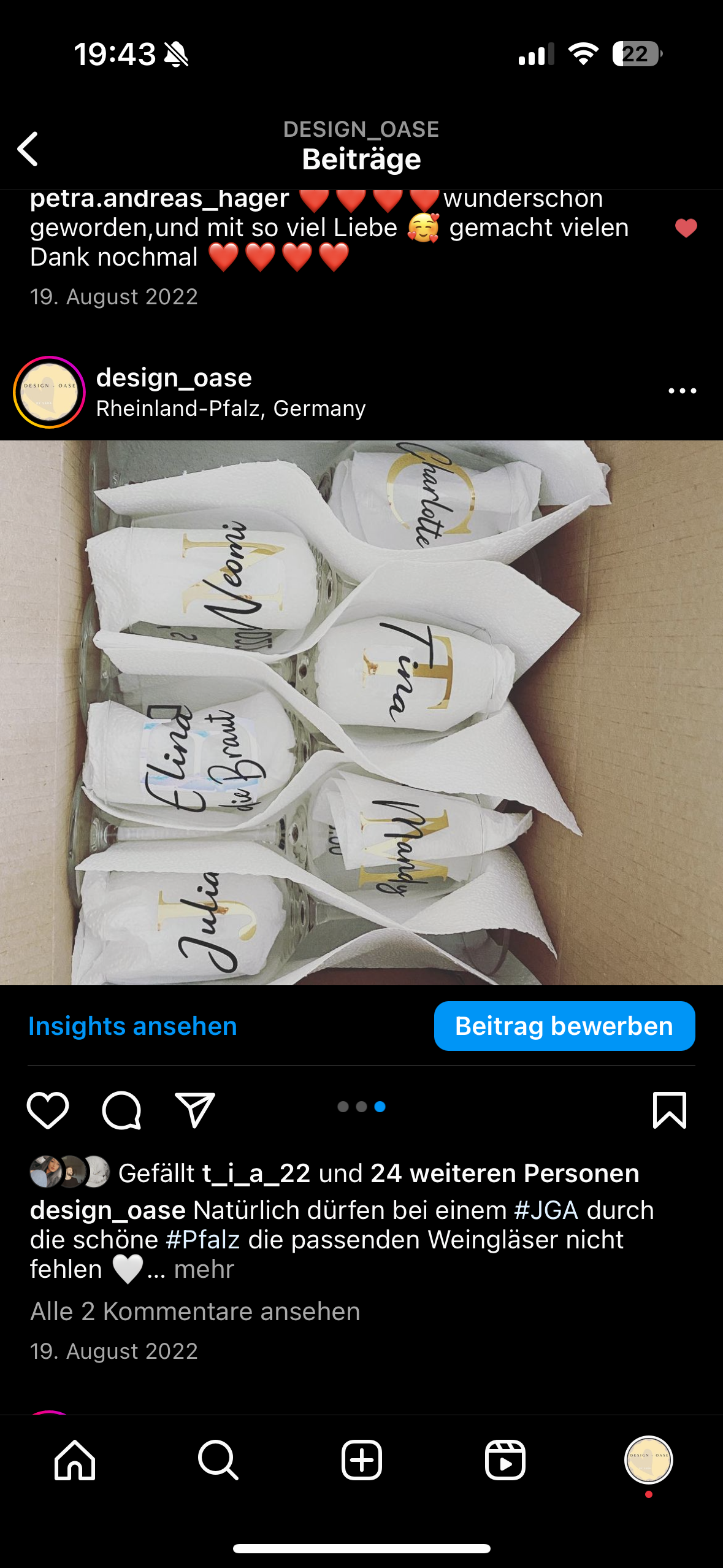The image size is (723, 1568).
Task: View all 2 comments
Action: click(195, 1312)
